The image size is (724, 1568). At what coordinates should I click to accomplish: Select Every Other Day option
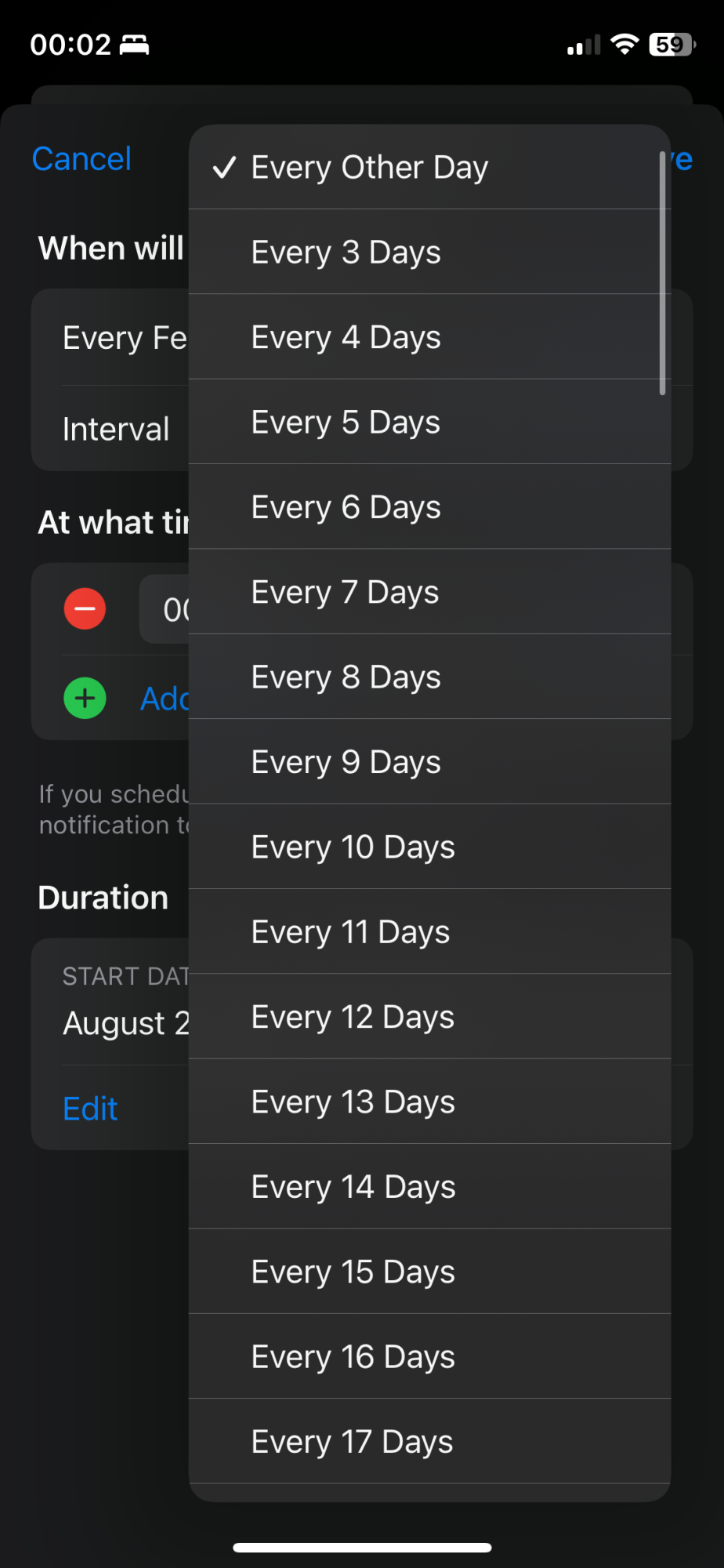coord(429,167)
